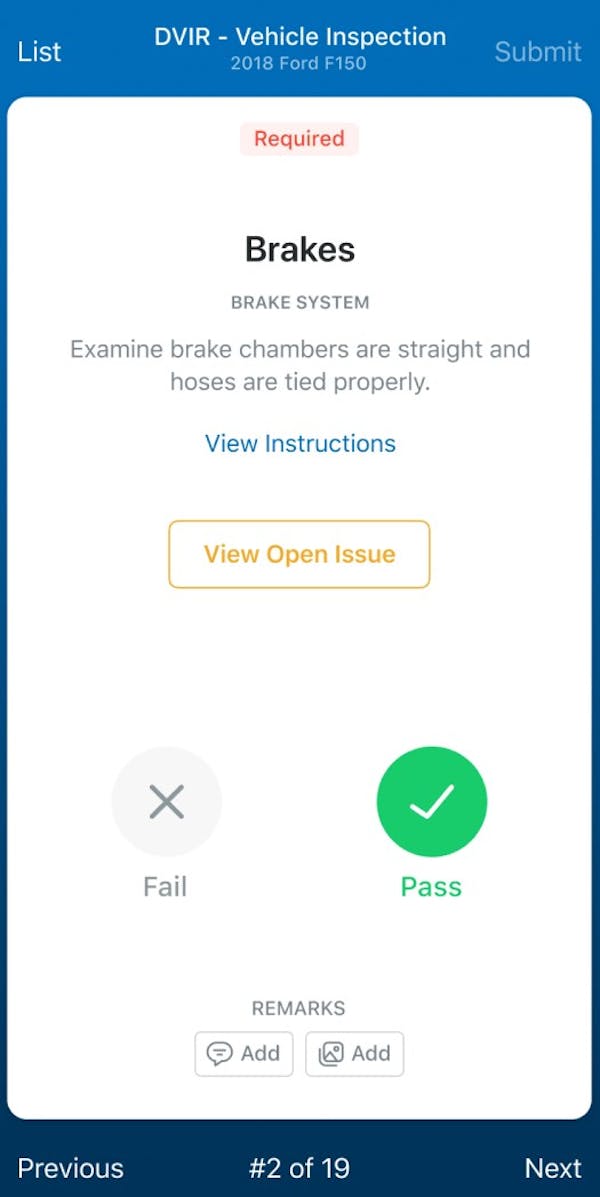Tap View Open Issue button
The width and height of the screenshot is (600, 1197).
[x=299, y=554]
